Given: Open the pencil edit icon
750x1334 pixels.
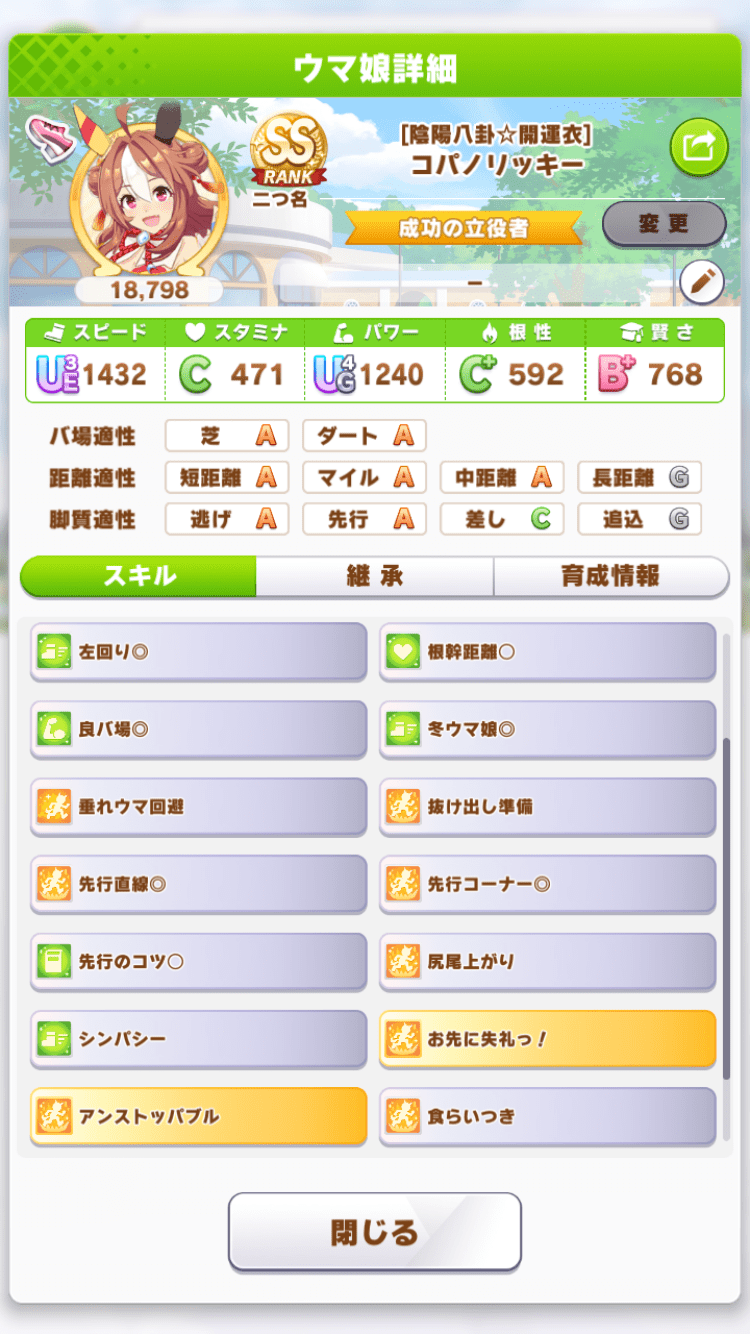Looking at the screenshot, I should click(701, 283).
